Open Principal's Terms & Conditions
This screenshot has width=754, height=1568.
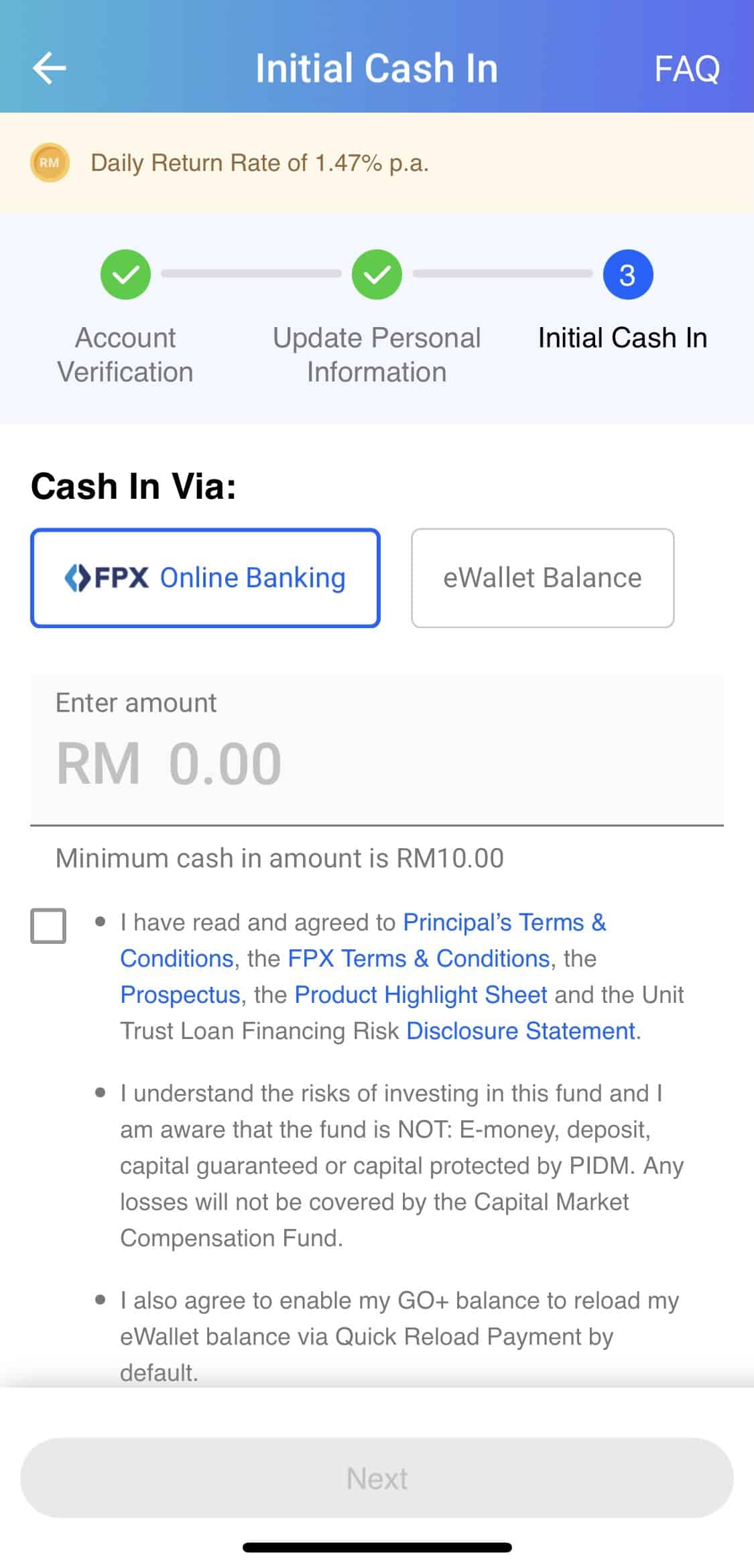pyautogui.click(x=504, y=922)
